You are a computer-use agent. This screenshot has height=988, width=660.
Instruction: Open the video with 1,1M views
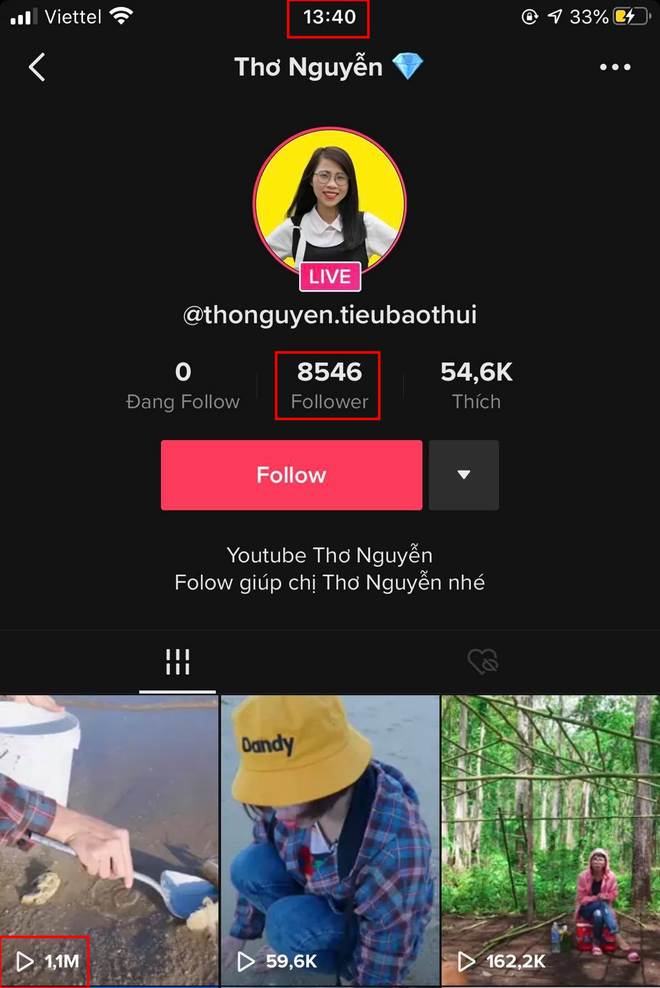tap(108, 840)
